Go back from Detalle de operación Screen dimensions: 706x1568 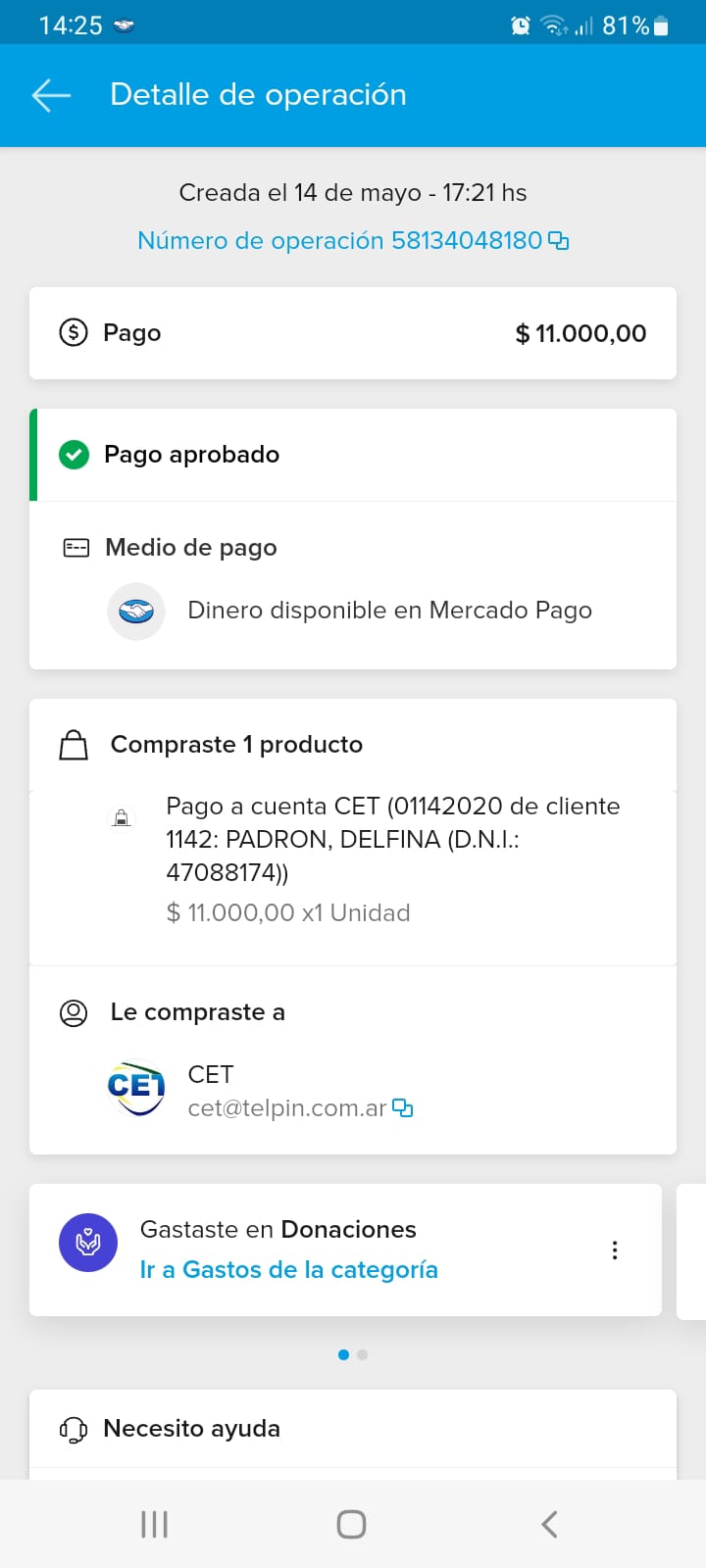(51, 95)
